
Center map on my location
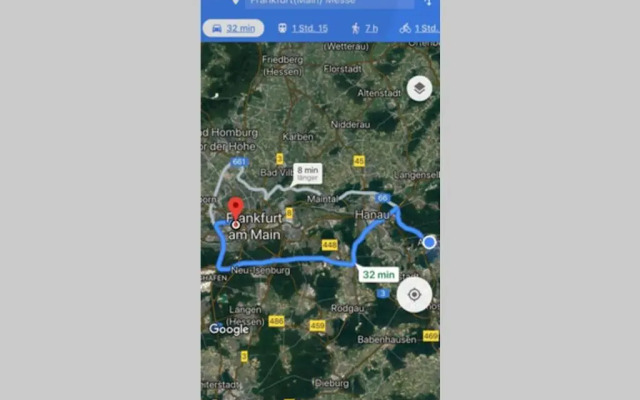pos(414,295)
